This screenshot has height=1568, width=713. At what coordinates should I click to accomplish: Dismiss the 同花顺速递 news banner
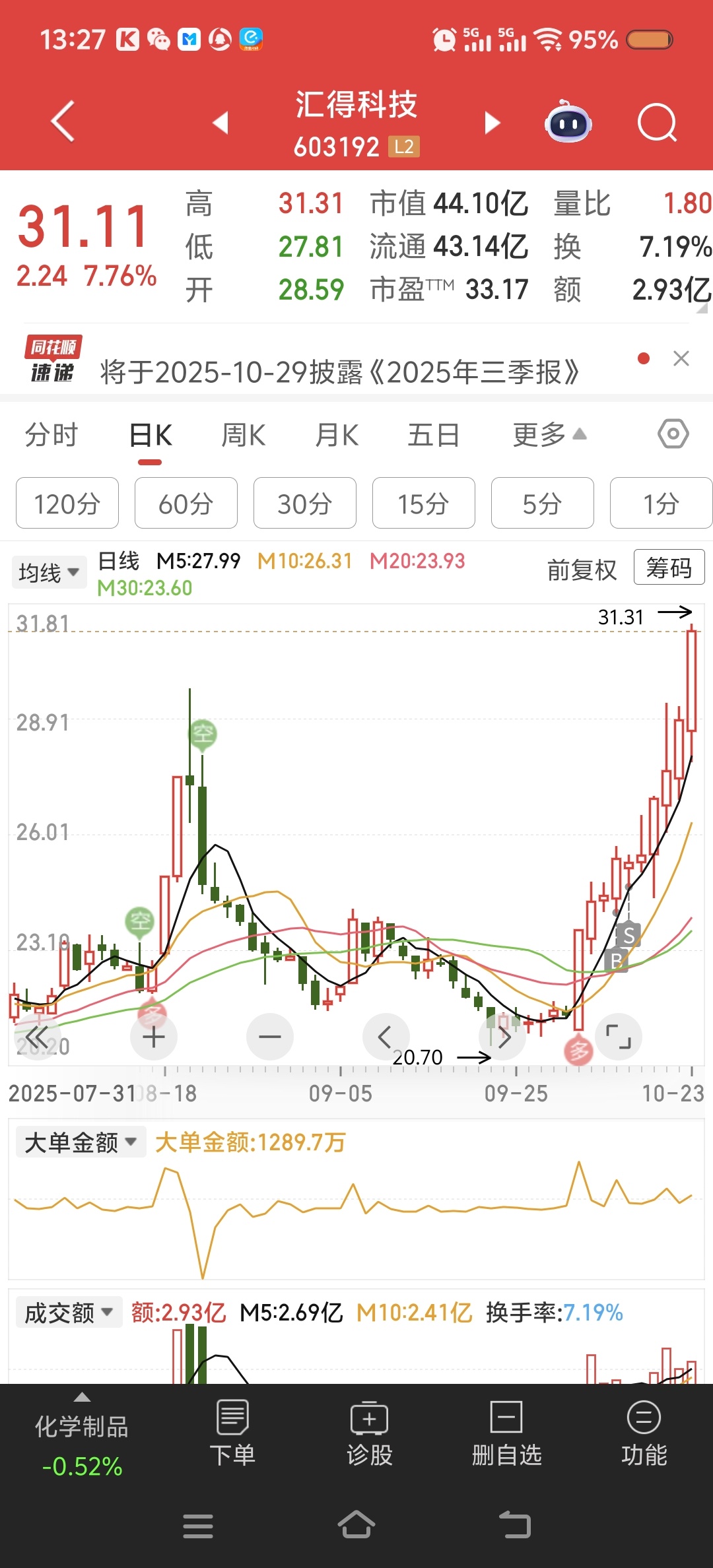(x=681, y=358)
